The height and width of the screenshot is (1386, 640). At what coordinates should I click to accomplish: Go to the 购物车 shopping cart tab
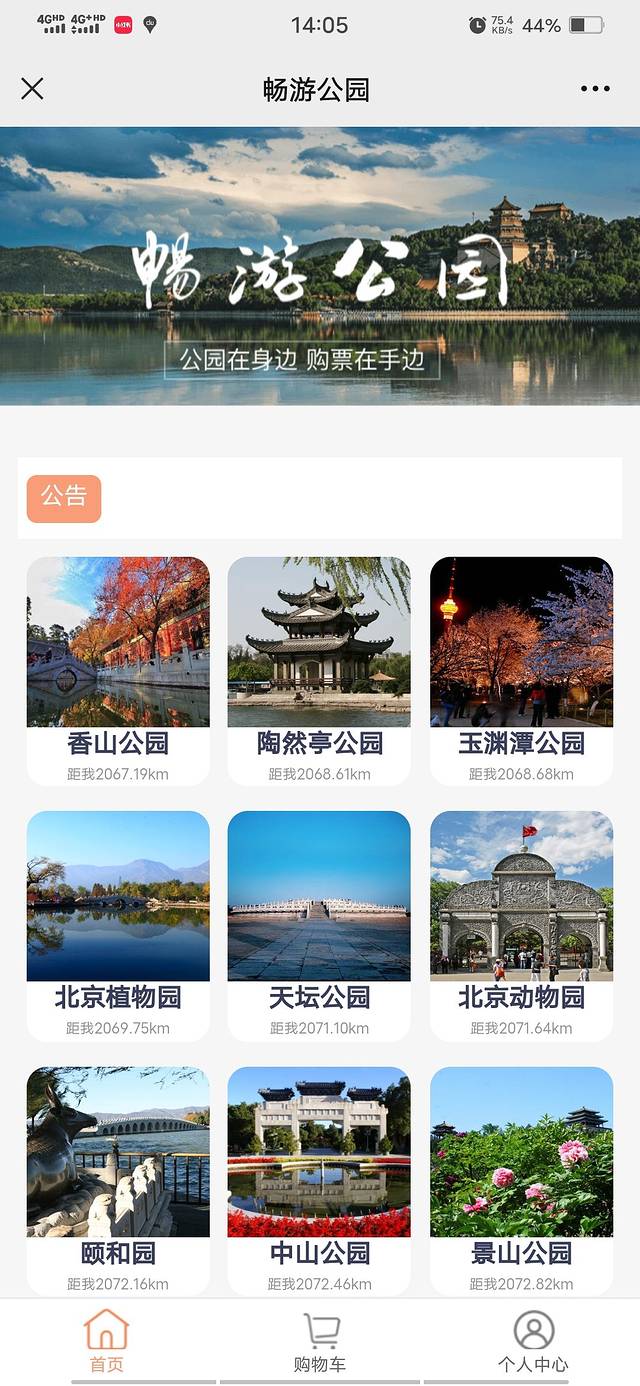[320, 1342]
